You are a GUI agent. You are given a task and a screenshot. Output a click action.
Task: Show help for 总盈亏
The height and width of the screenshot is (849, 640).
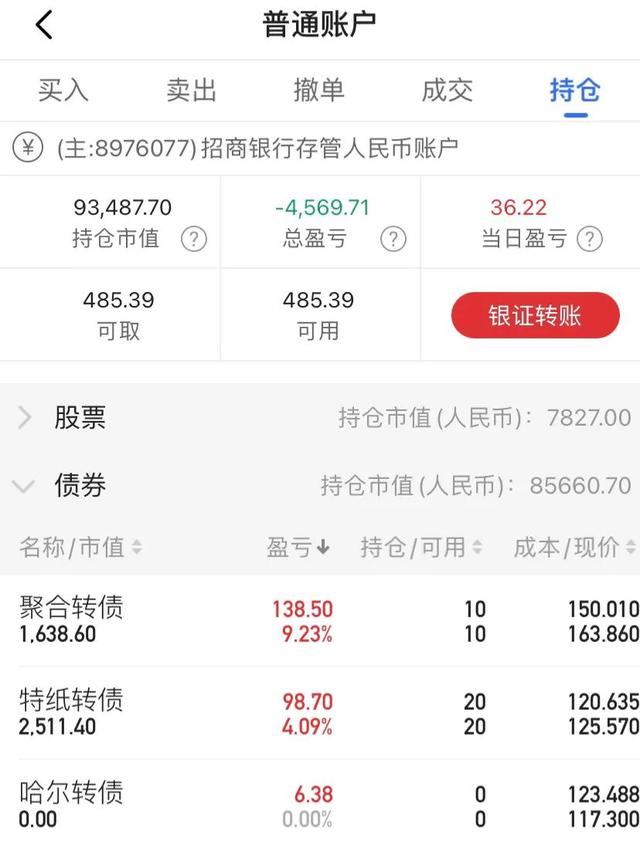tap(394, 239)
